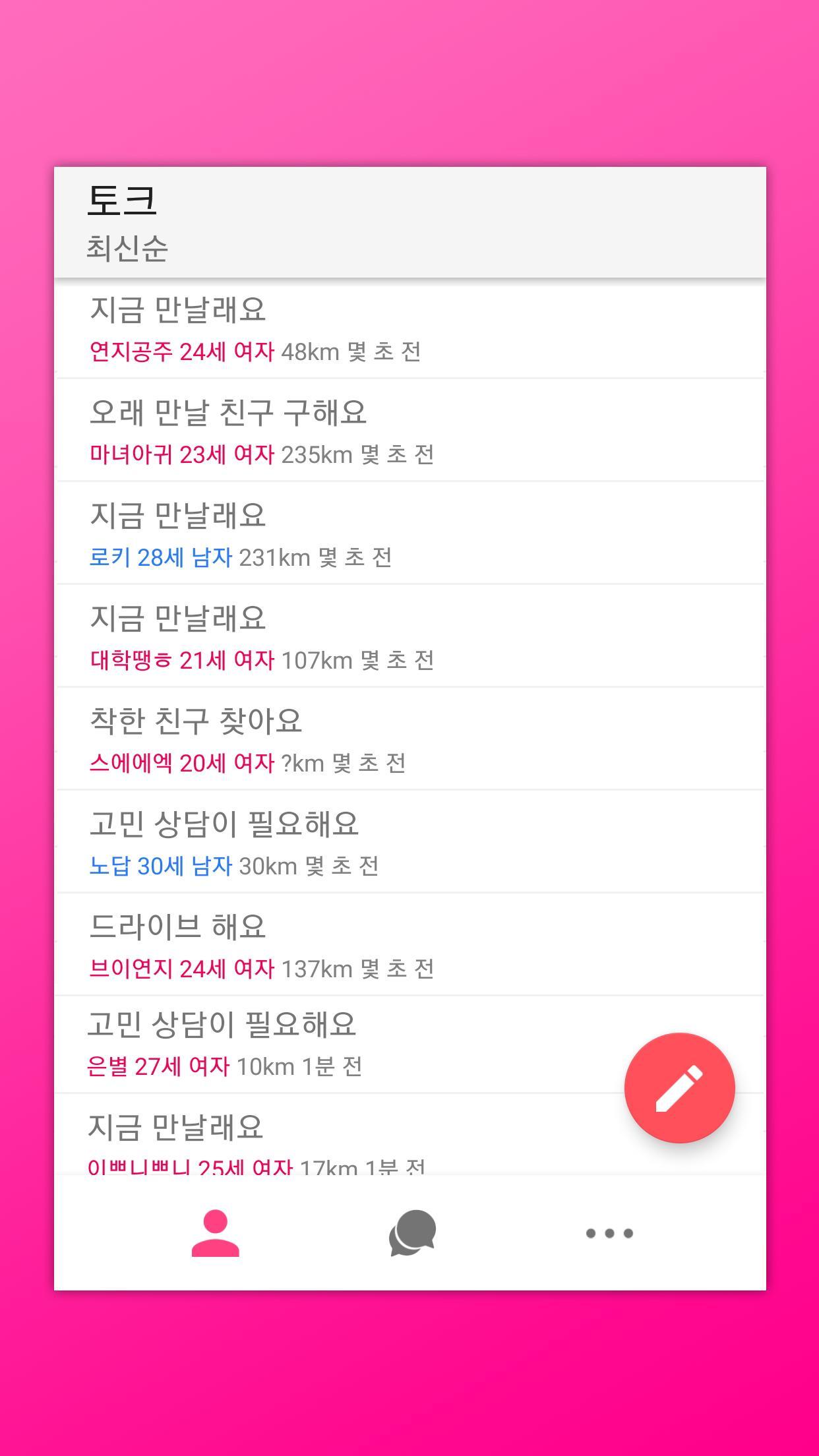Open 연지공주's post 지금 만날래요
Viewport: 819px width, 1456px height.
[x=409, y=328]
